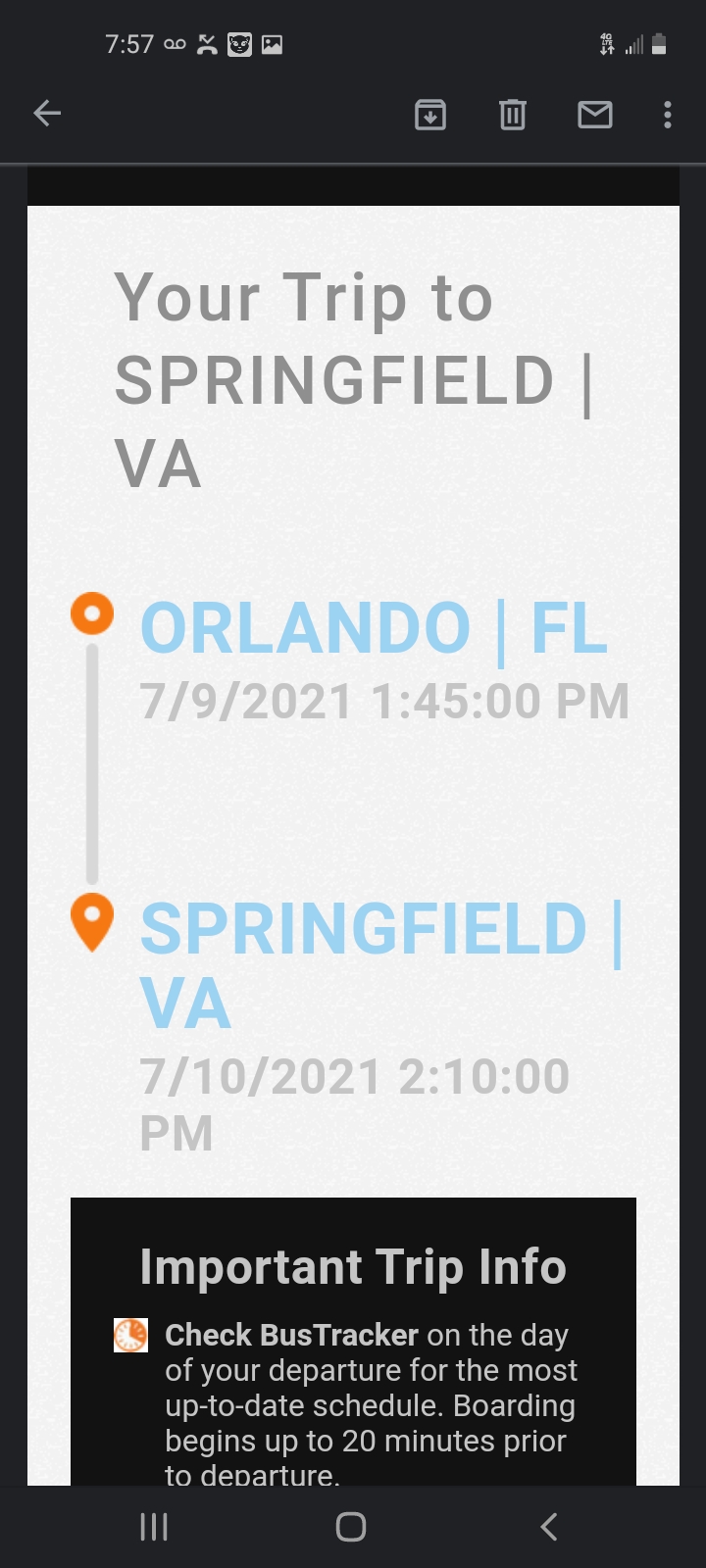The height and width of the screenshot is (1568, 706).
Task: Open the overflow menu
Action: point(667,115)
